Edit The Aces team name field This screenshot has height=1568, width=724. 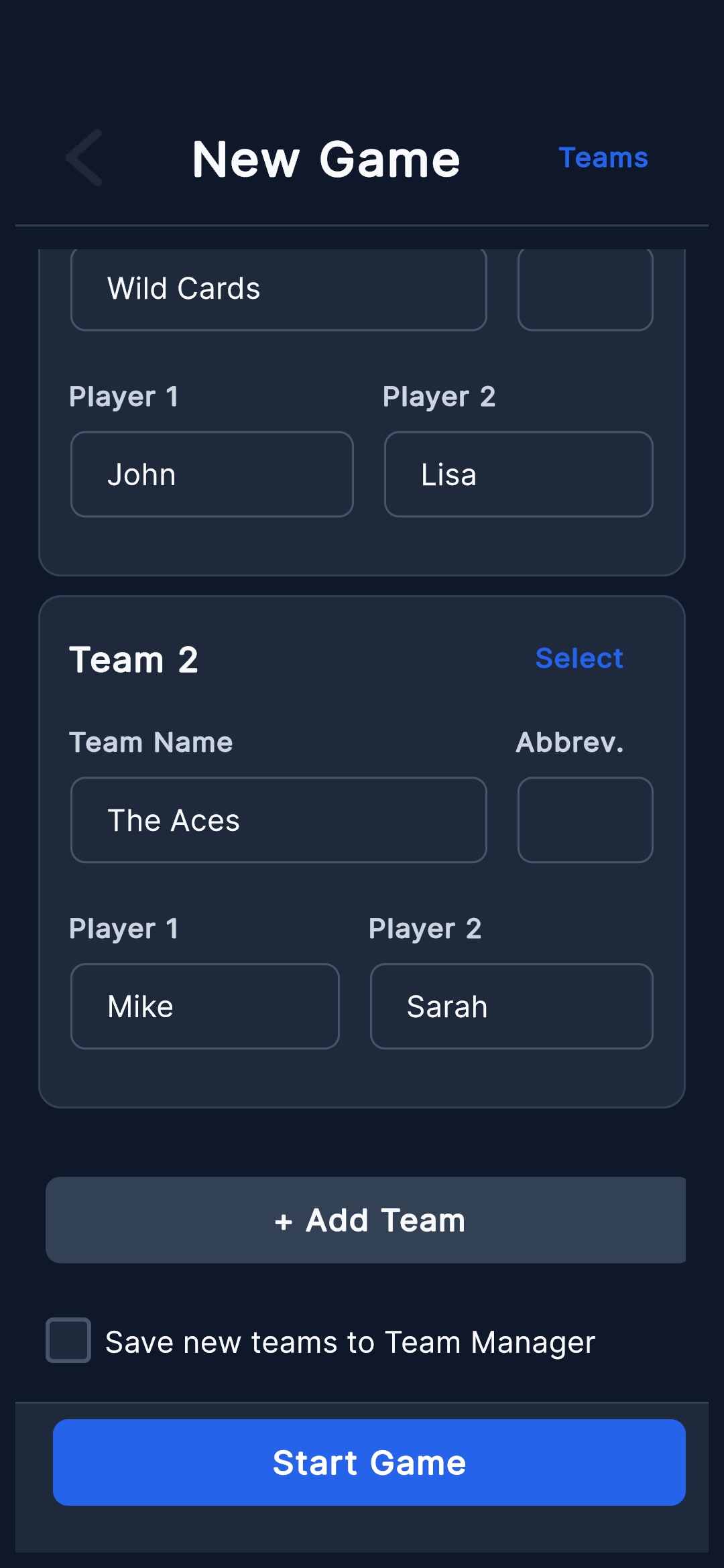pos(278,820)
